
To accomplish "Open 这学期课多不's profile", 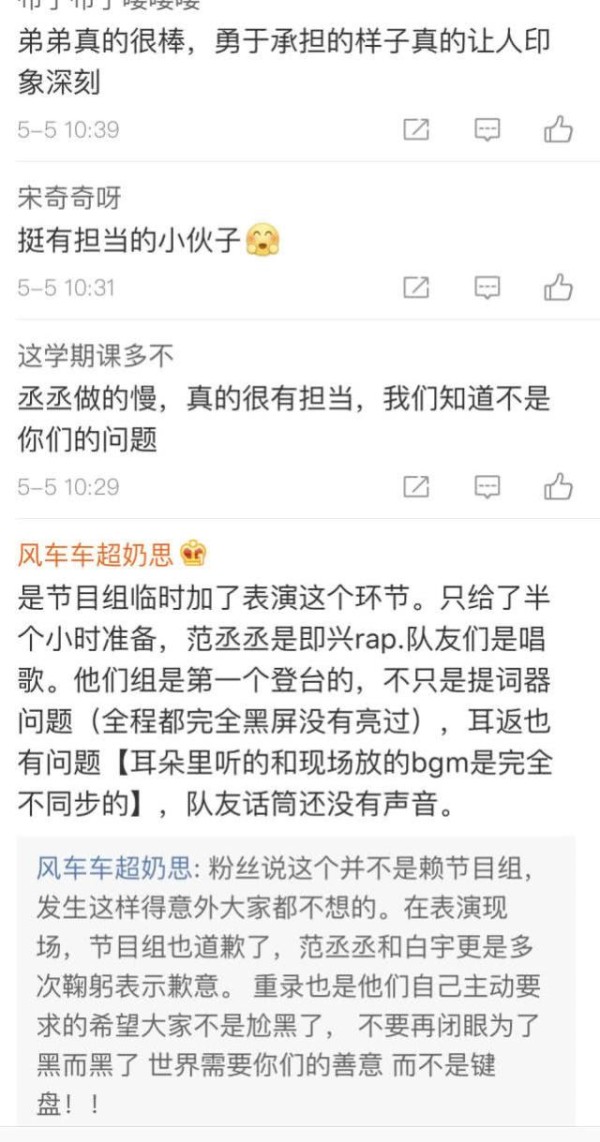I will point(95,357).
